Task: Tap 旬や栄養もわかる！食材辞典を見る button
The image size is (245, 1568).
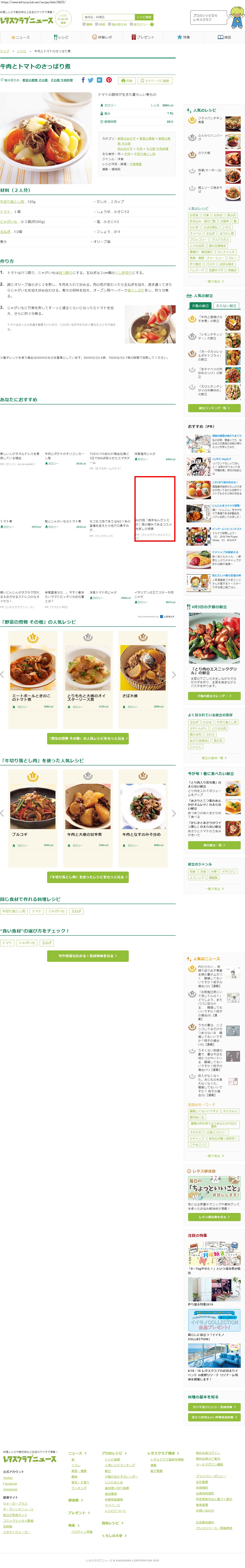Action: pyautogui.click(x=88, y=956)
